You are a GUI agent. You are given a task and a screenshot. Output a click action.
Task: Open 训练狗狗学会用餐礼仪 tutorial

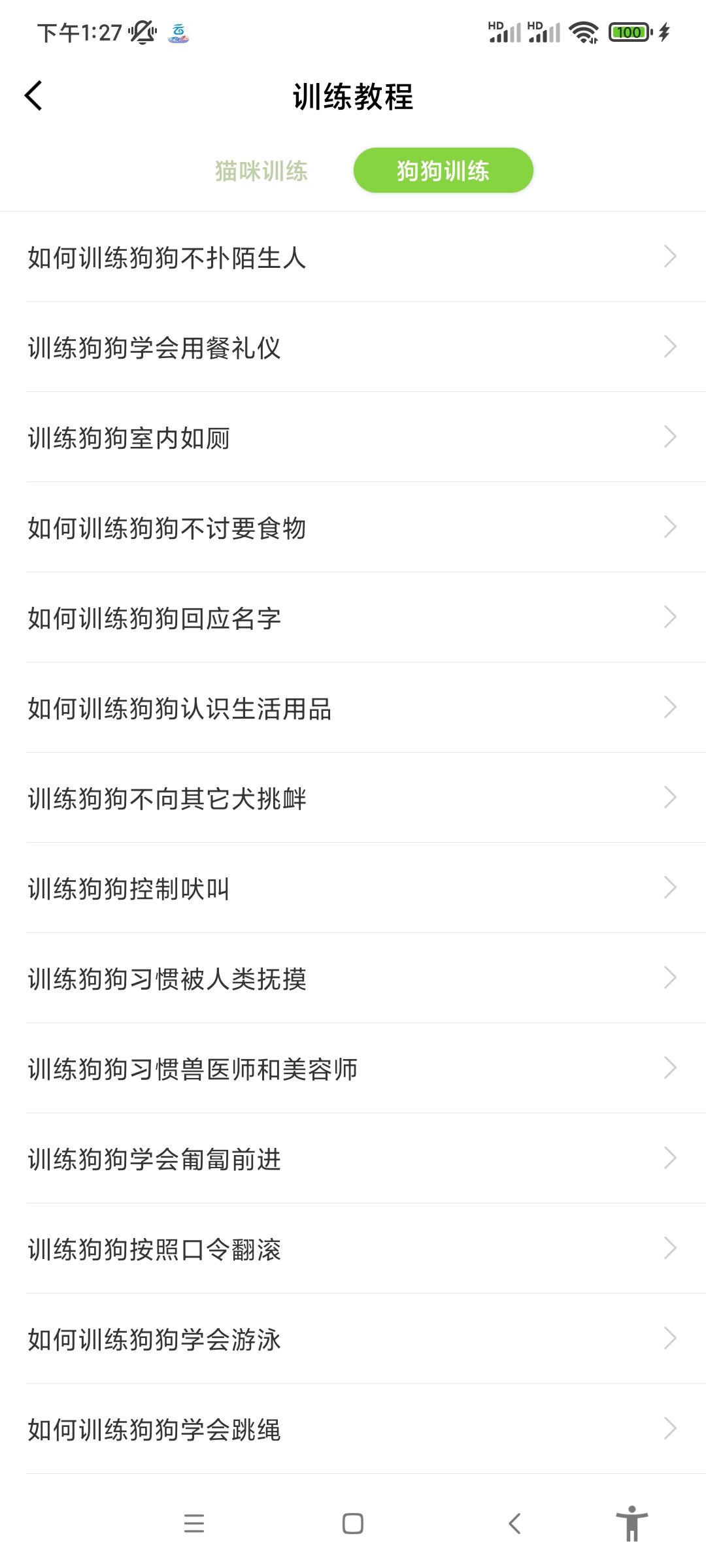click(x=353, y=348)
